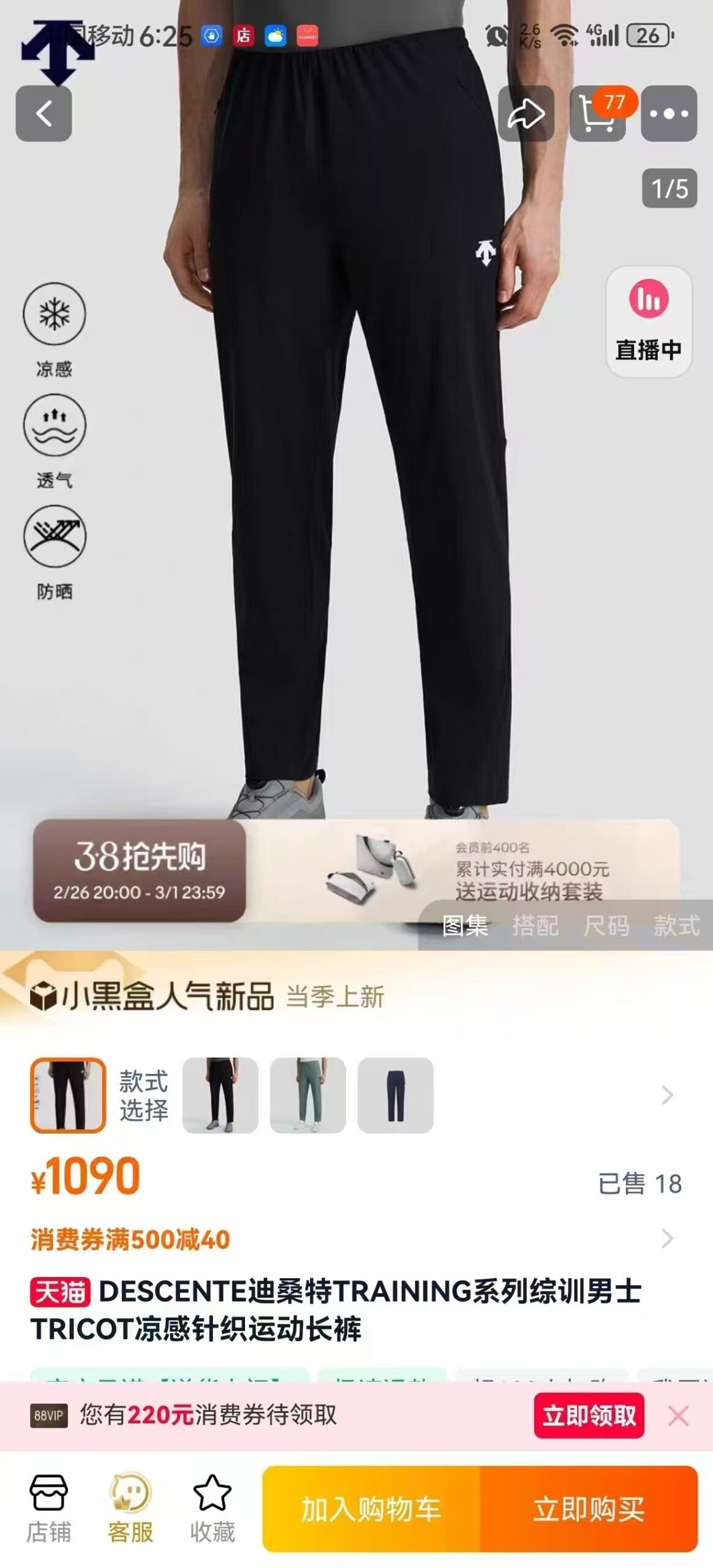The height and width of the screenshot is (1568, 713).
Task: Expand the style selection chevron
Action: click(667, 1095)
